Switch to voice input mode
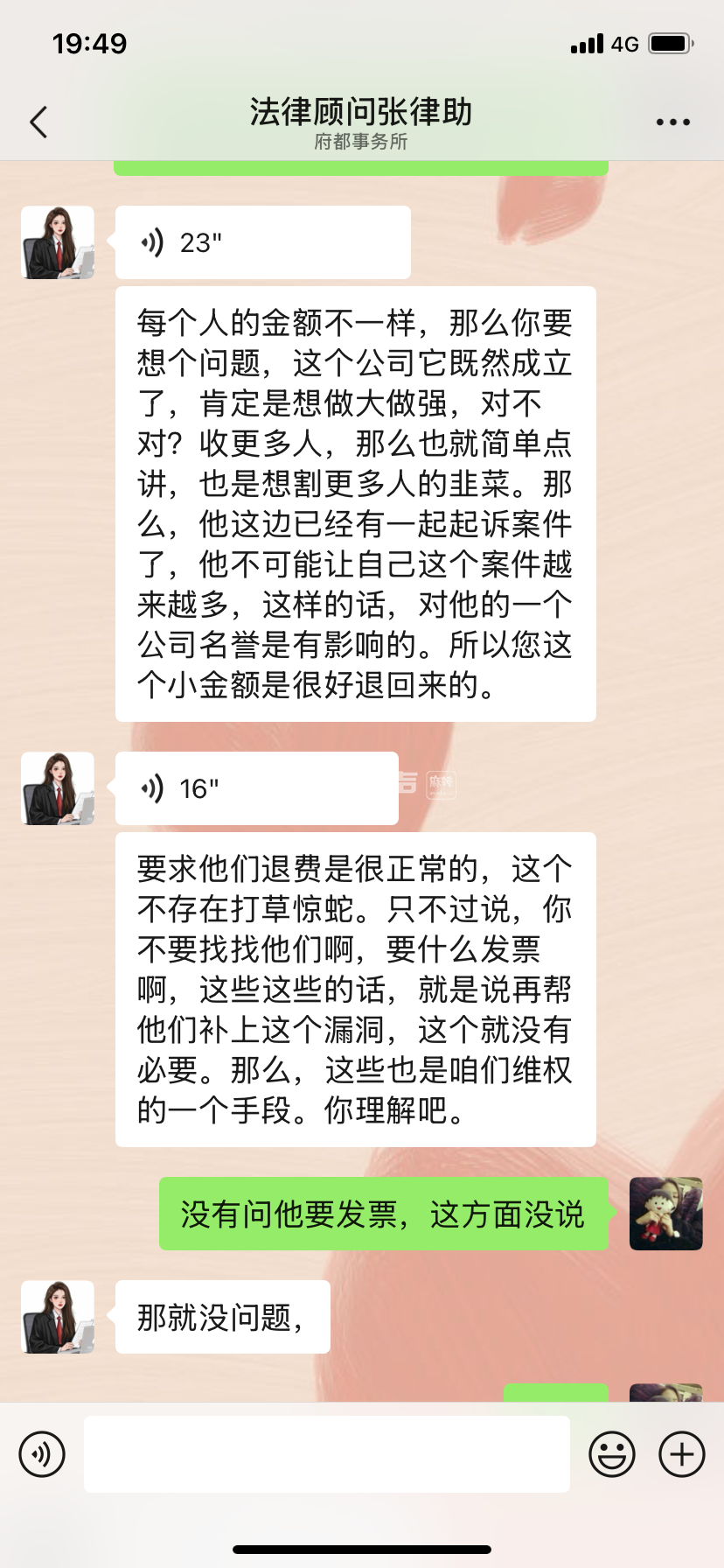 (42, 1454)
